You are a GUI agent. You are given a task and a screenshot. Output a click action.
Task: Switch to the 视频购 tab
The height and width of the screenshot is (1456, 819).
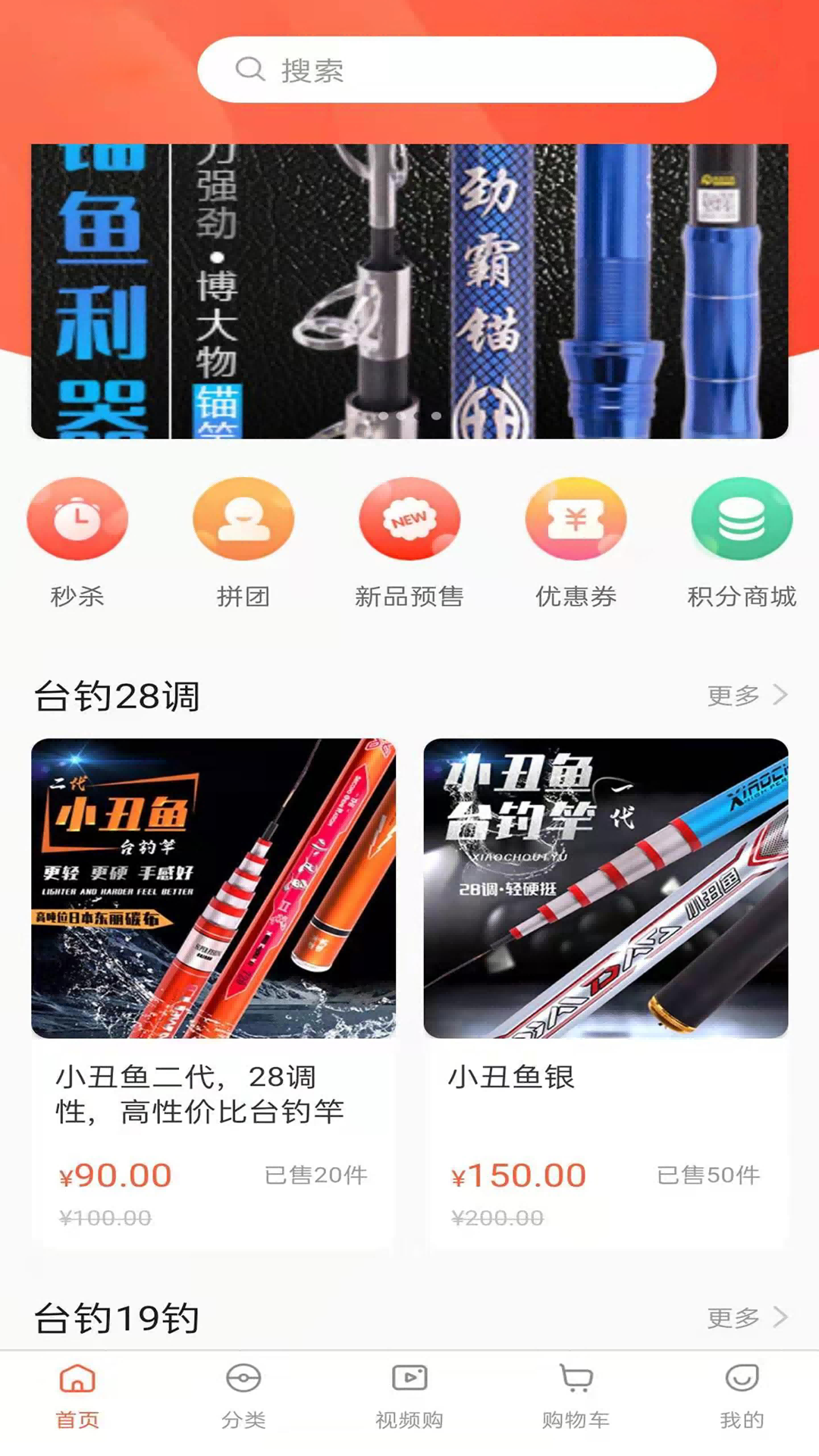pyautogui.click(x=409, y=1396)
